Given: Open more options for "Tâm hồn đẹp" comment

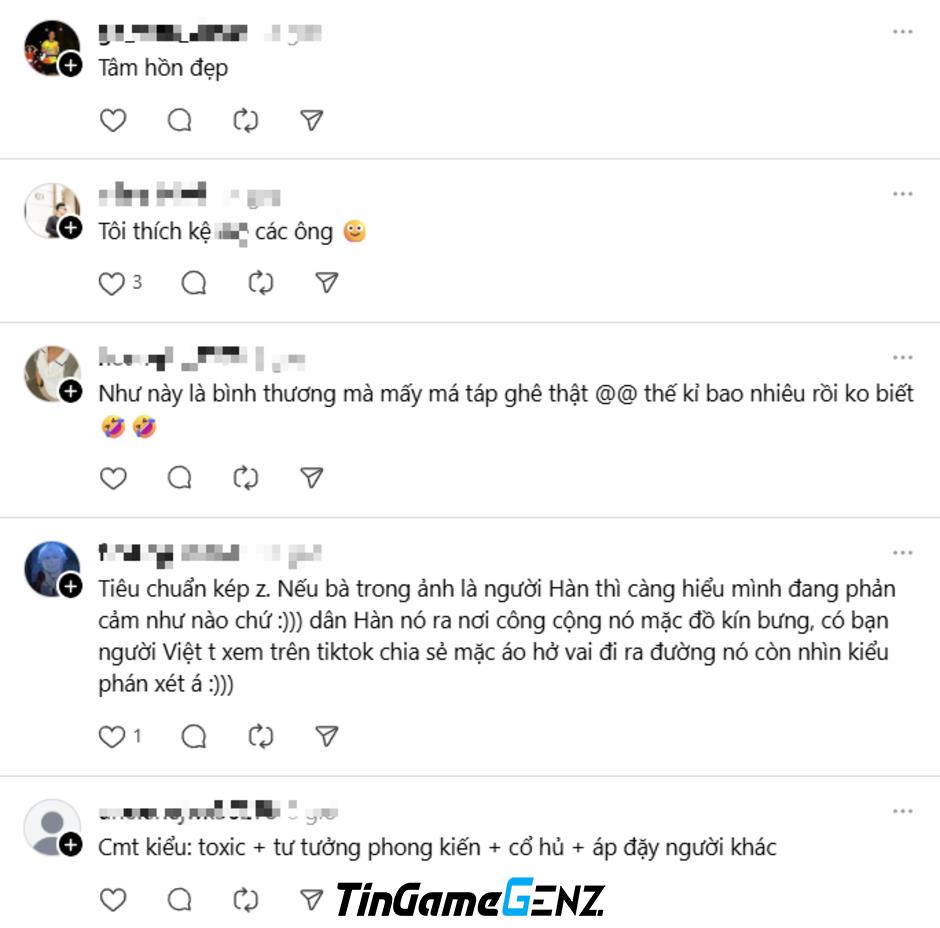Looking at the screenshot, I should click(903, 32).
